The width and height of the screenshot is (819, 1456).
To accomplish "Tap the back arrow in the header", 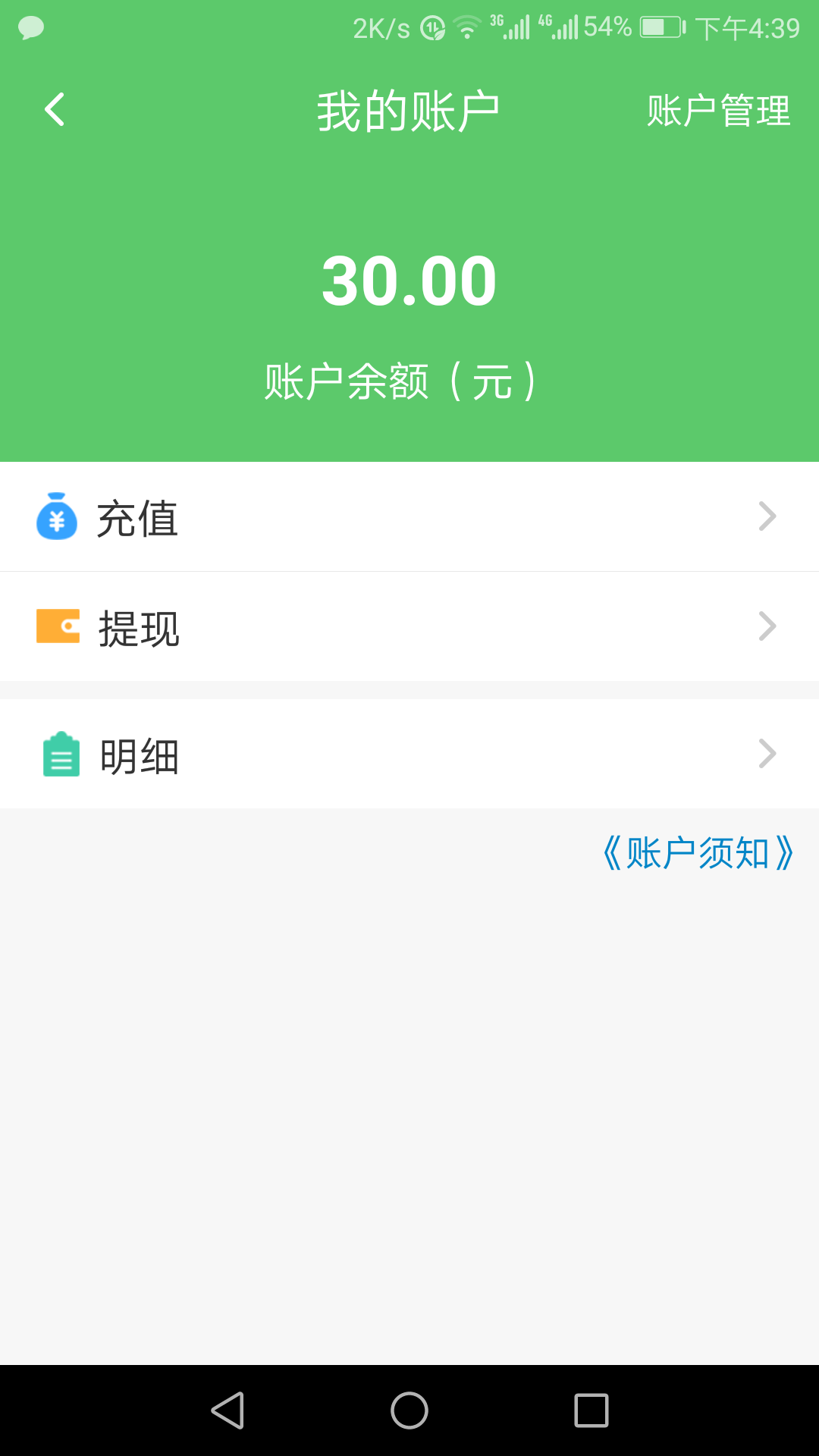I will pos(54,108).
